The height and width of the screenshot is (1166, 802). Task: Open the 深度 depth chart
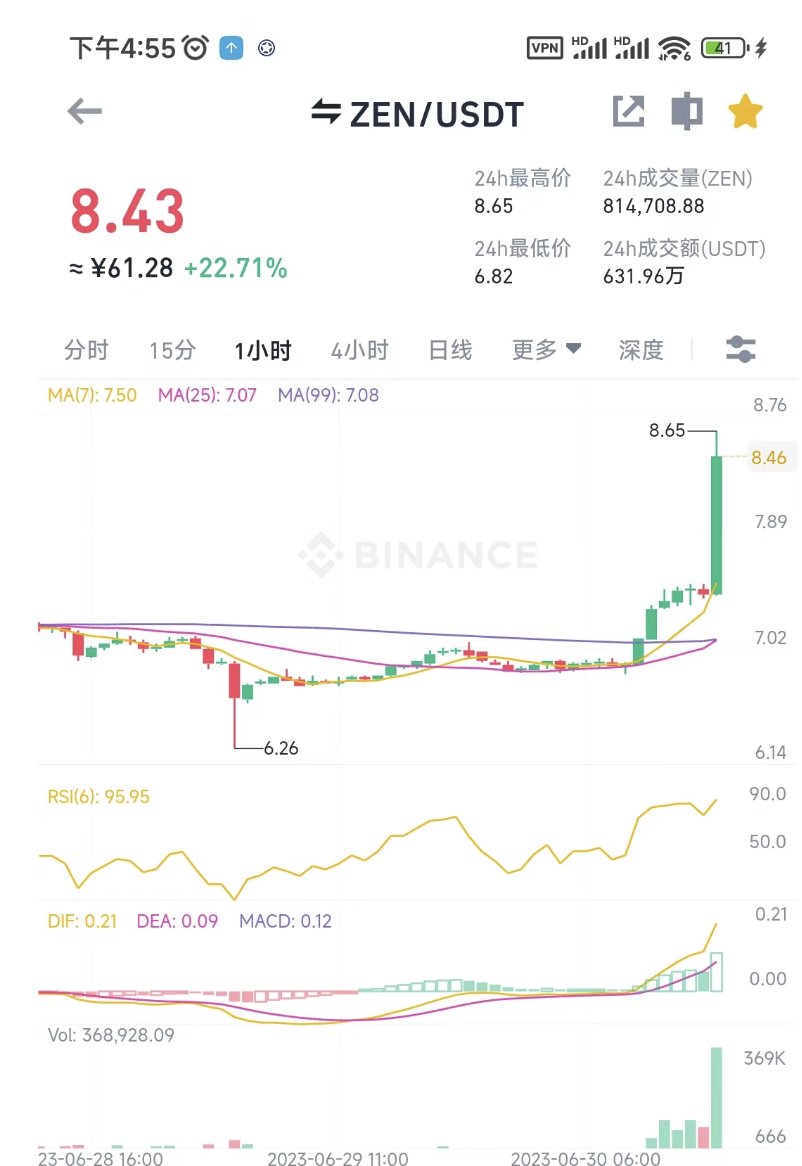coord(641,350)
